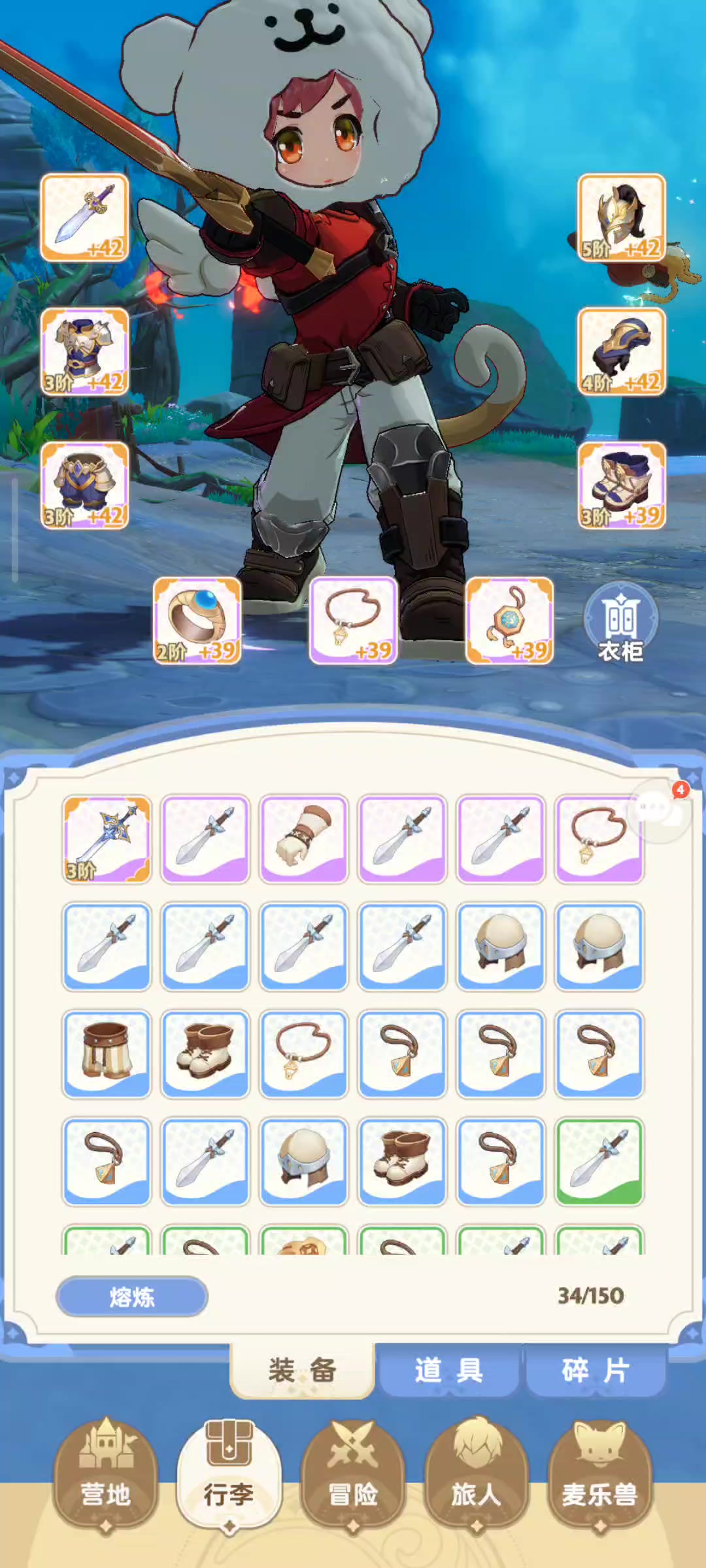The image size is (706, 1568).
Task: Inspect the equipped 4阶 gauntlet slot
Action: 622,351
